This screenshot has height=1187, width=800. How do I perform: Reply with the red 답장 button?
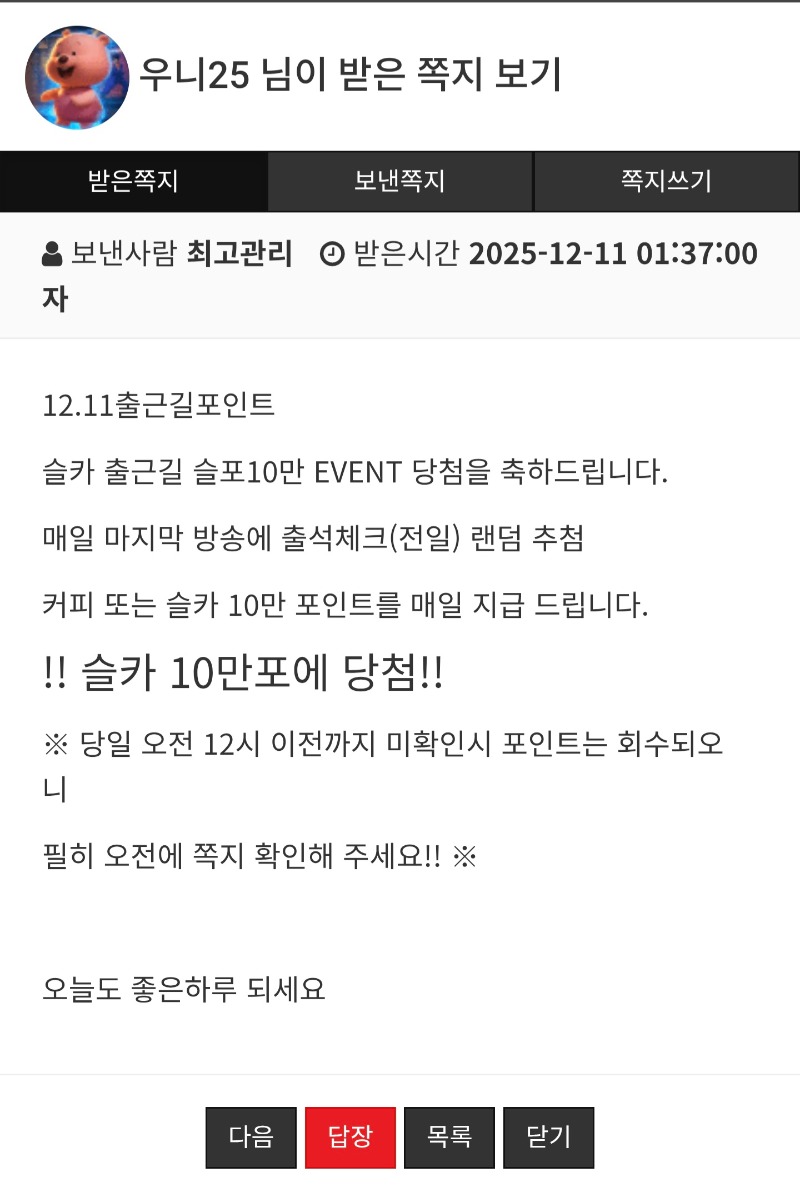tap(350, 1137)
